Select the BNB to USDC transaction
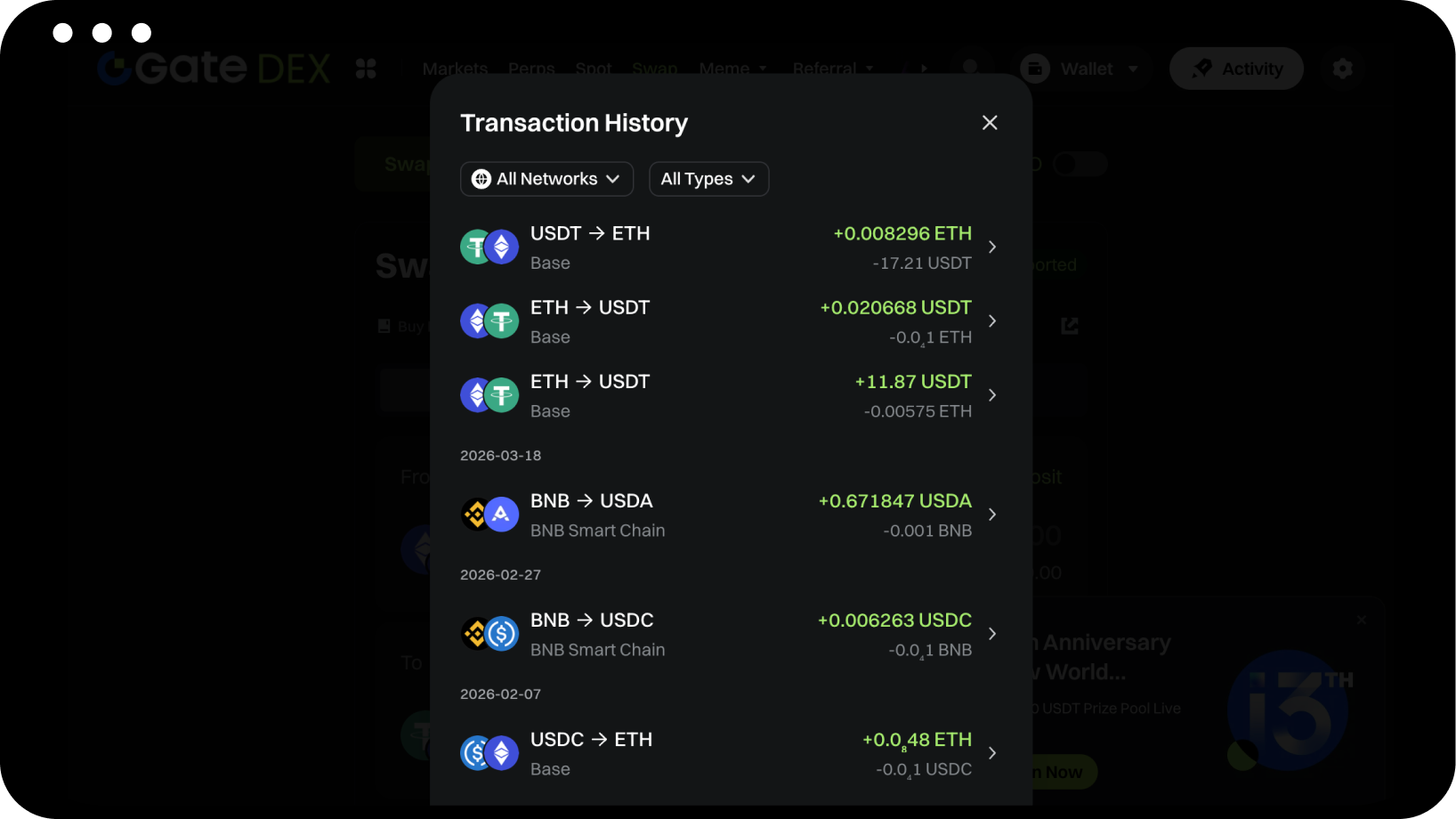This screenshot has height=819, width=1456. (730, 634)
